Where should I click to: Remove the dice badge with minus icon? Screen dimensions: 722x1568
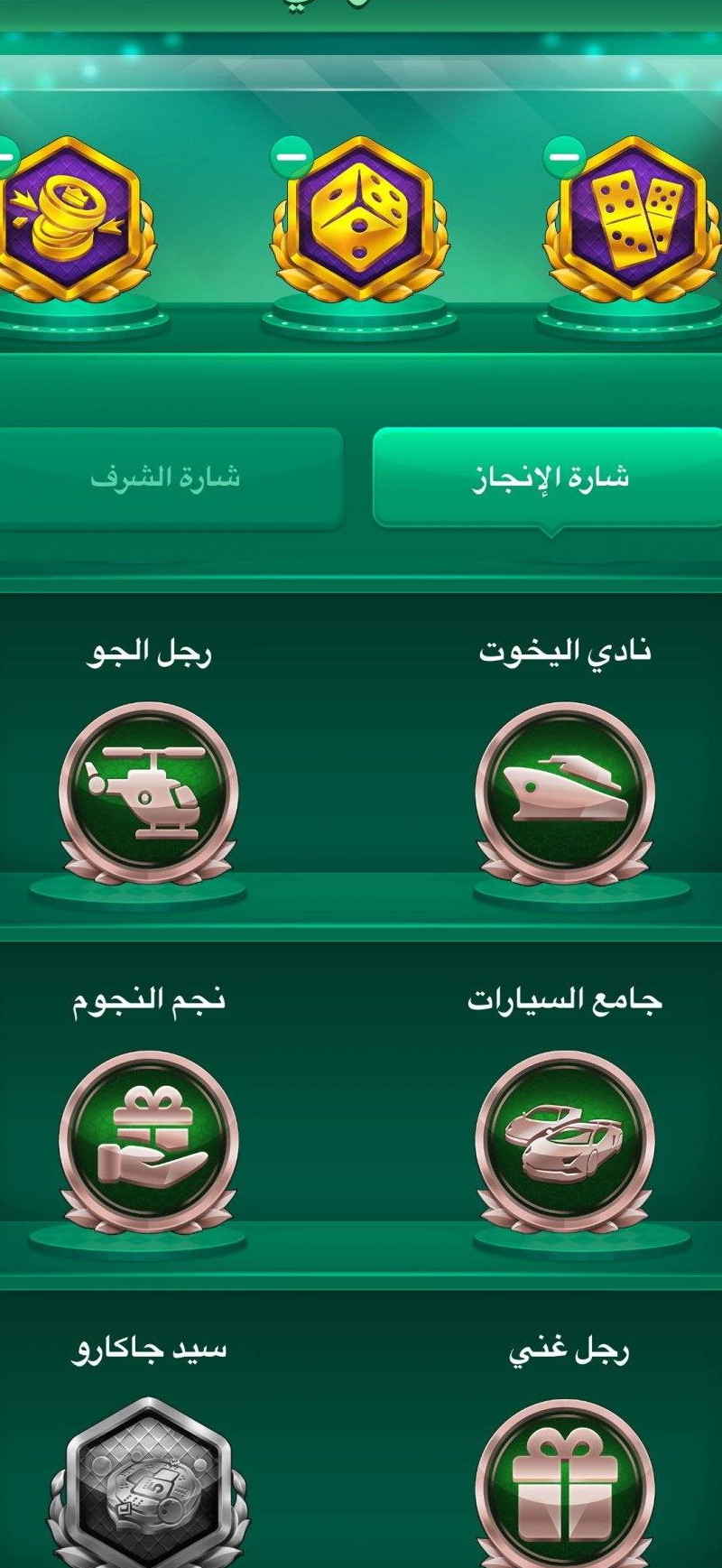click(292, 157)
